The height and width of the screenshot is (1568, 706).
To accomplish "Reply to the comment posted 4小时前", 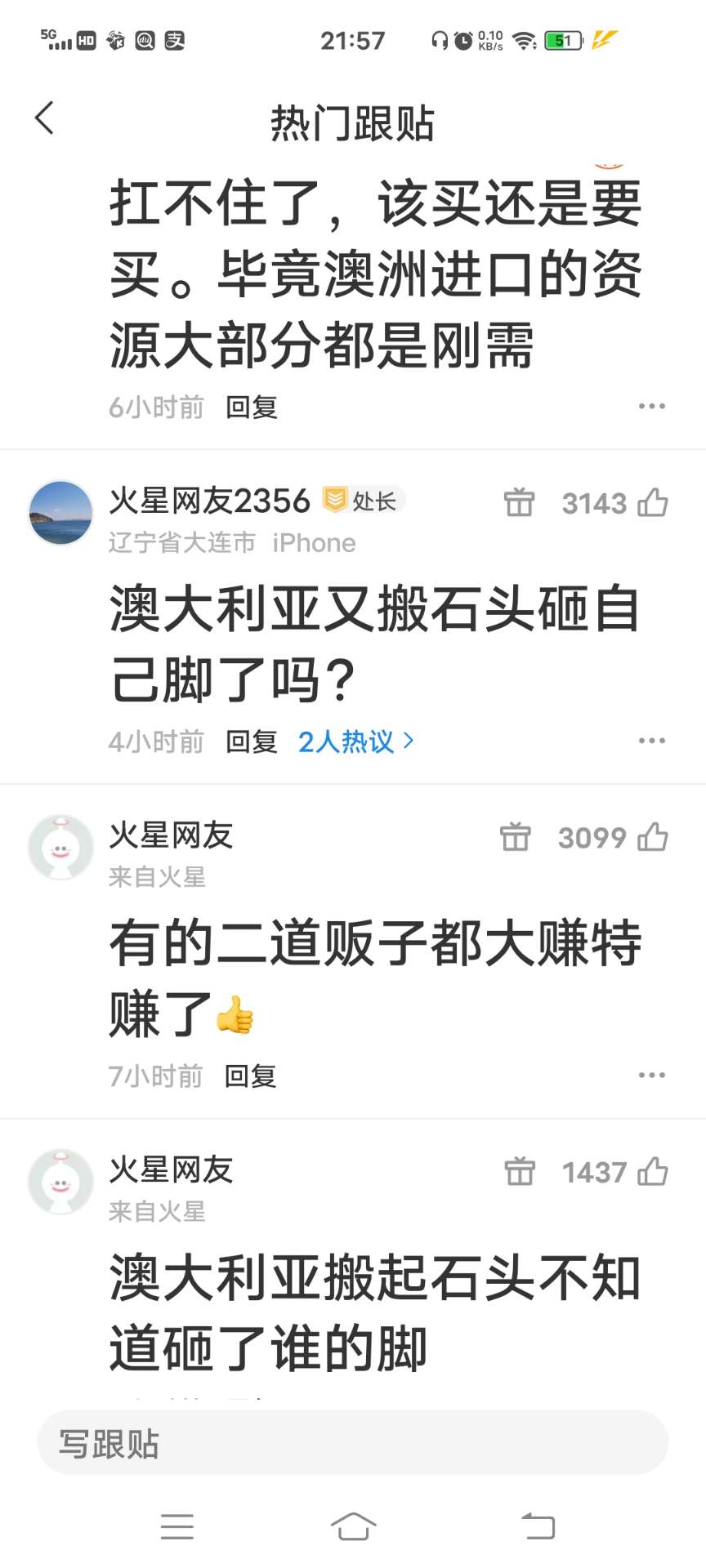I will pos(252,742).
